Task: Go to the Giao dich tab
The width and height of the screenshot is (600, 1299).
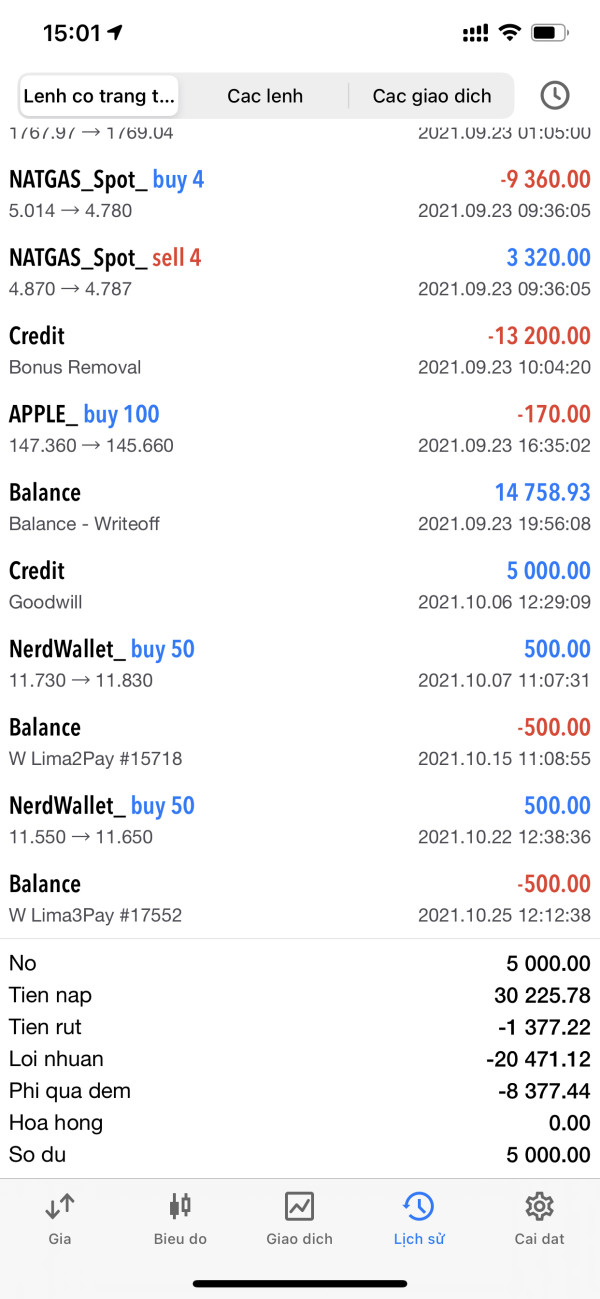Action: 299,1218
